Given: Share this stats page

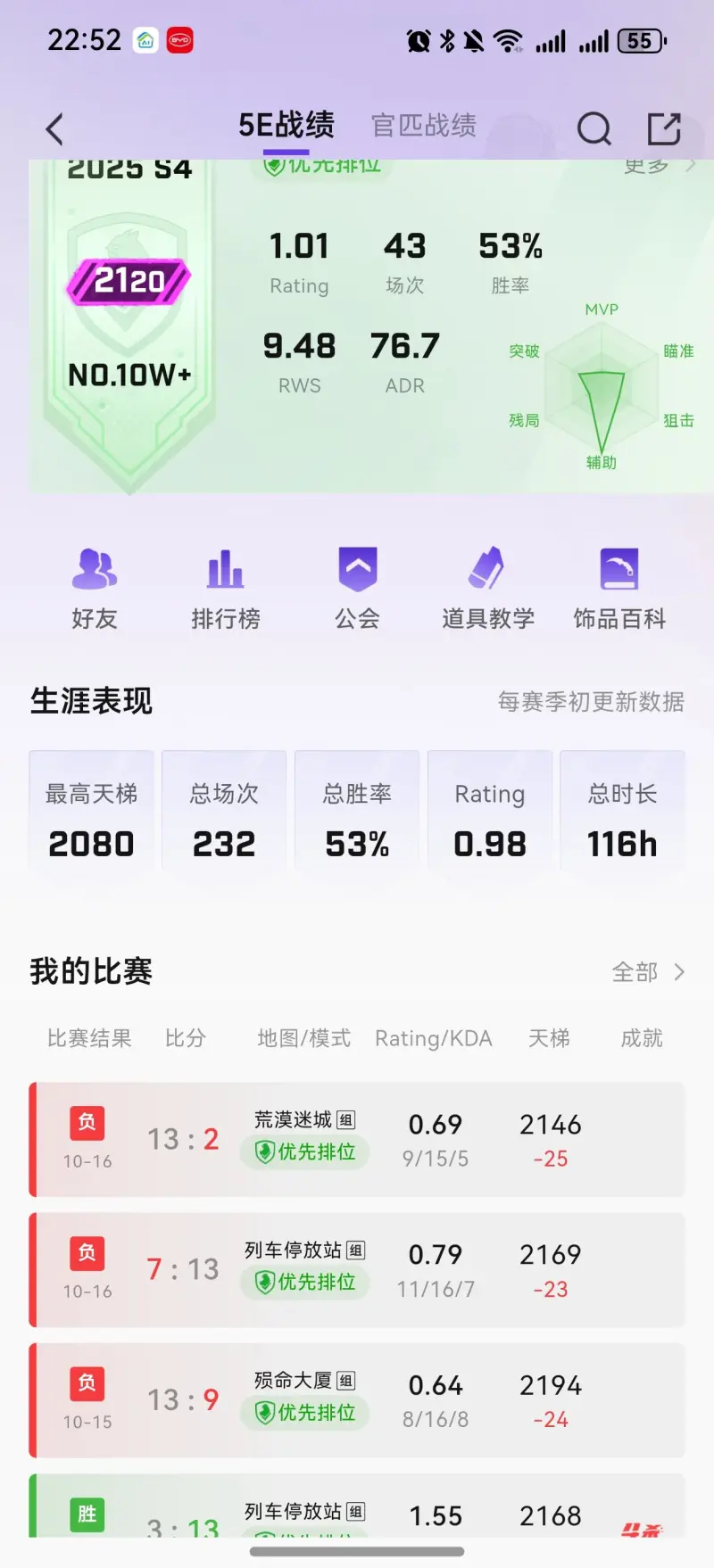Looking at the screenshot, I should [x=663, y=129].
